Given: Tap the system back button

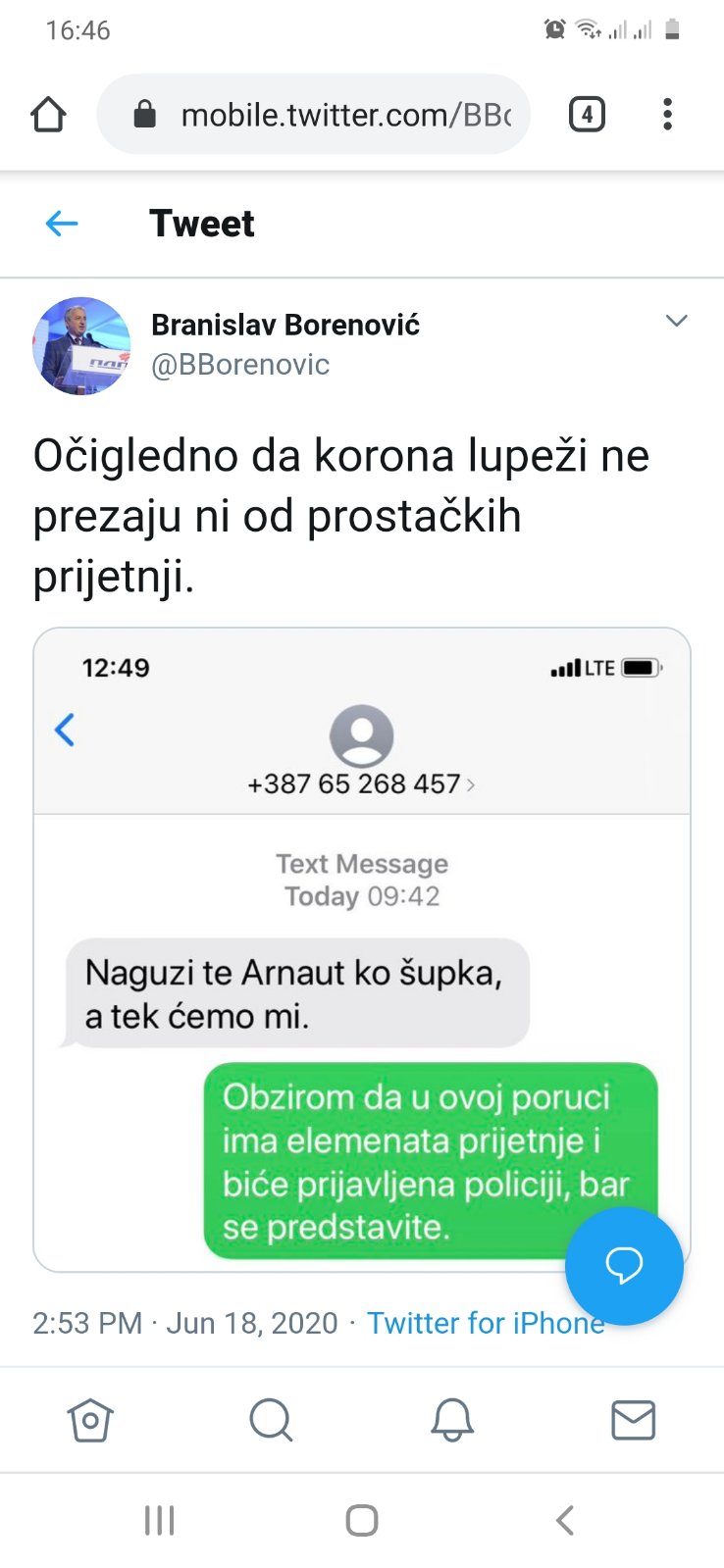Looking at the screenshot, I should pyautogui.click(x=564, y=1520).
